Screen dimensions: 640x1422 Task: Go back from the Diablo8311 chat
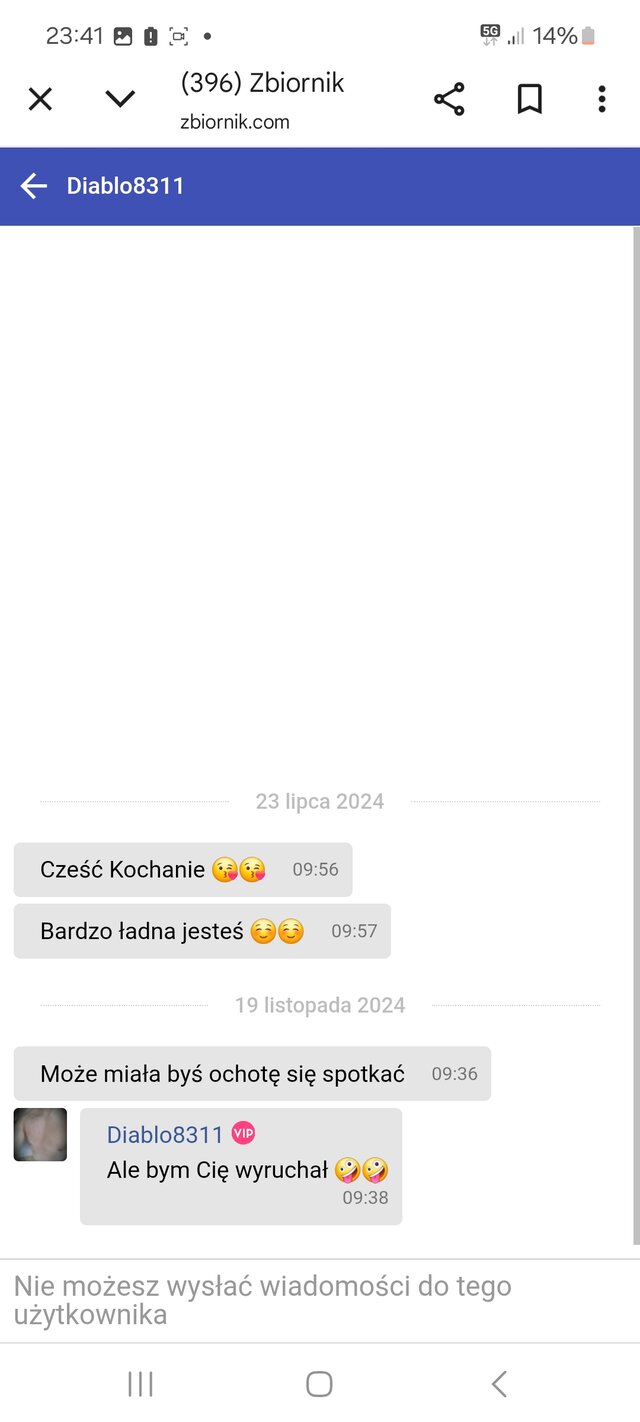34,186
